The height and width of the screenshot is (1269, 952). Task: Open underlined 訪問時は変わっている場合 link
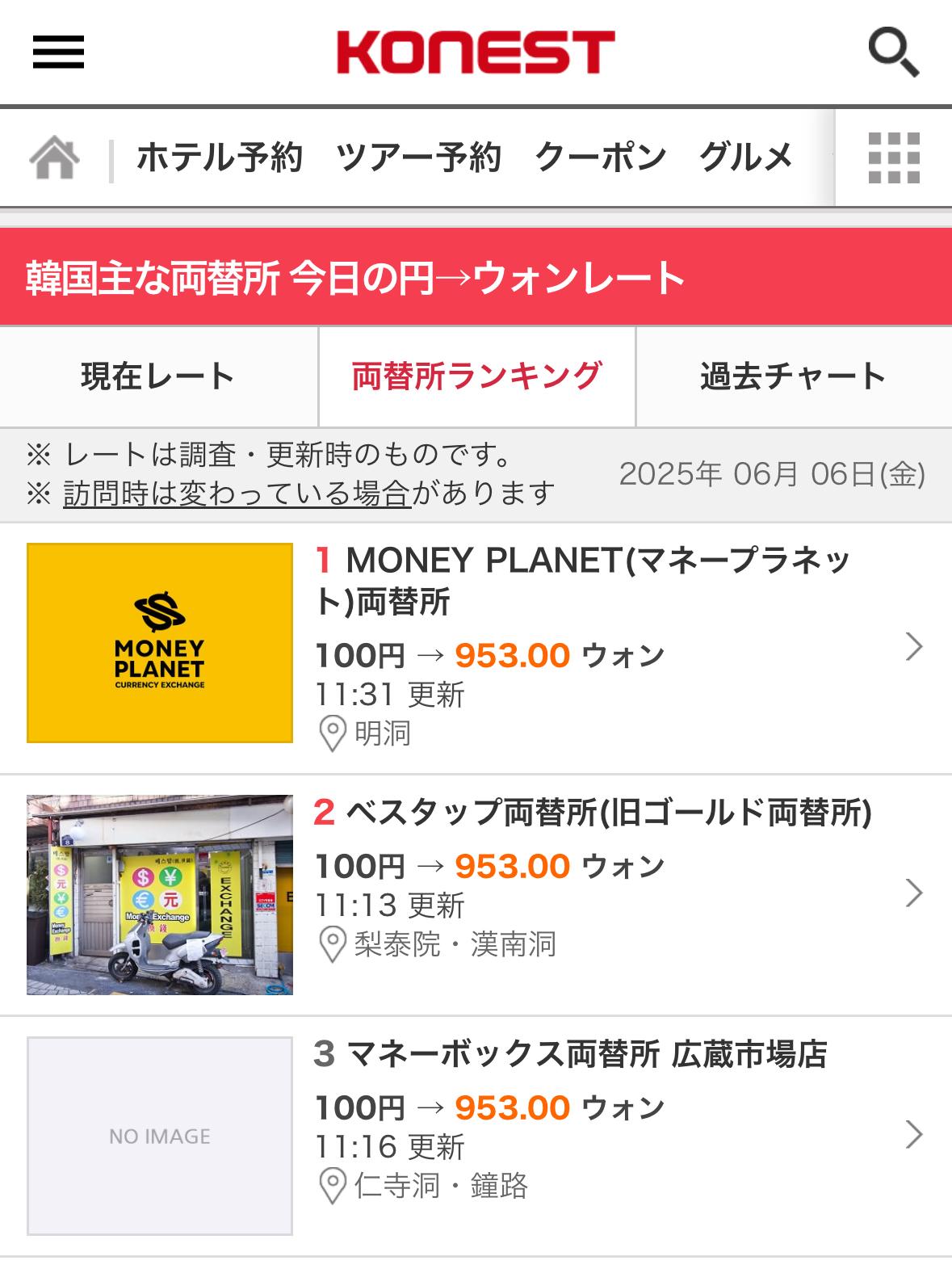pos(237,493)
